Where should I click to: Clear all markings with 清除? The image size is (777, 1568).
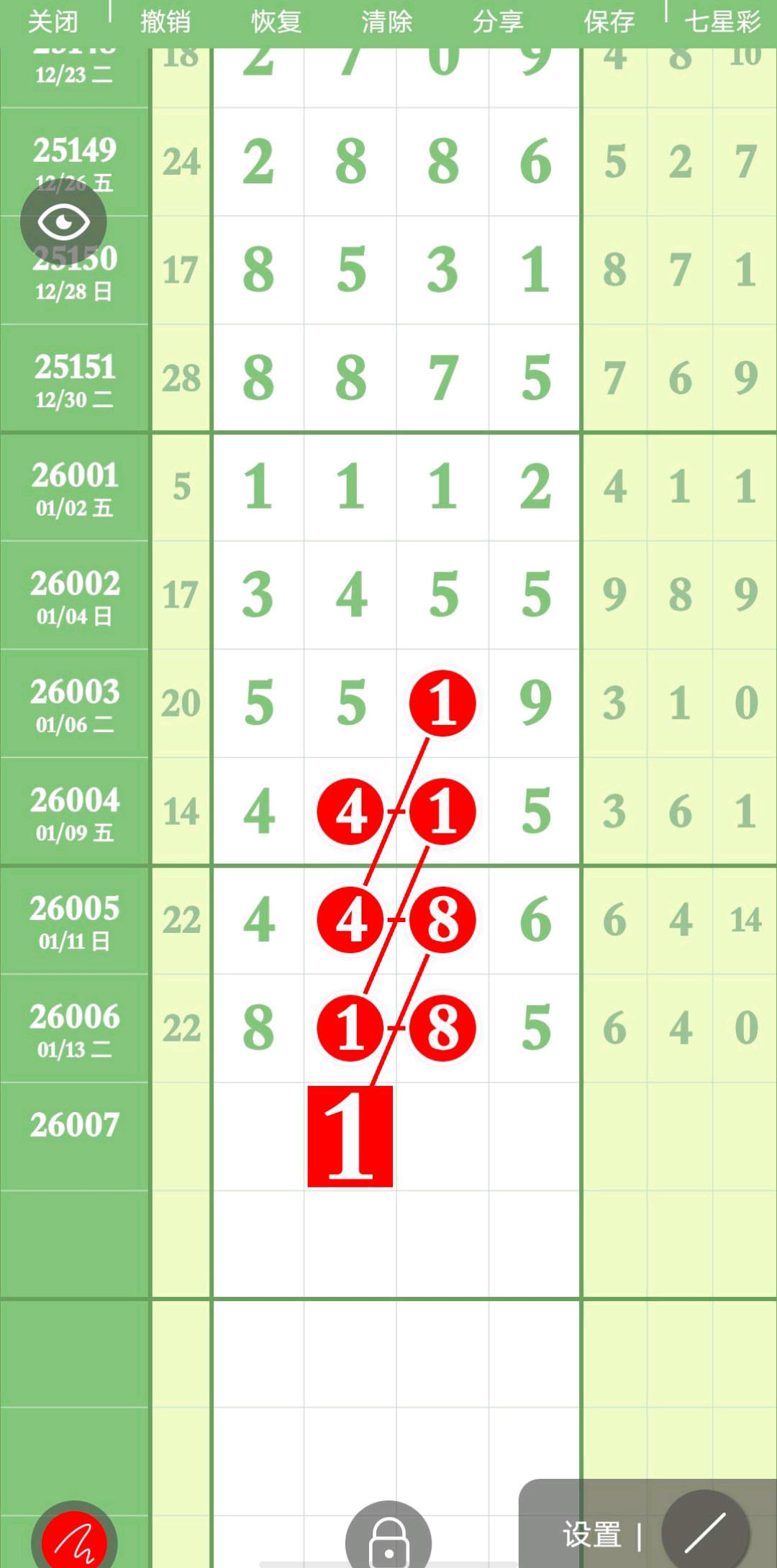click(x=387, y=22)
